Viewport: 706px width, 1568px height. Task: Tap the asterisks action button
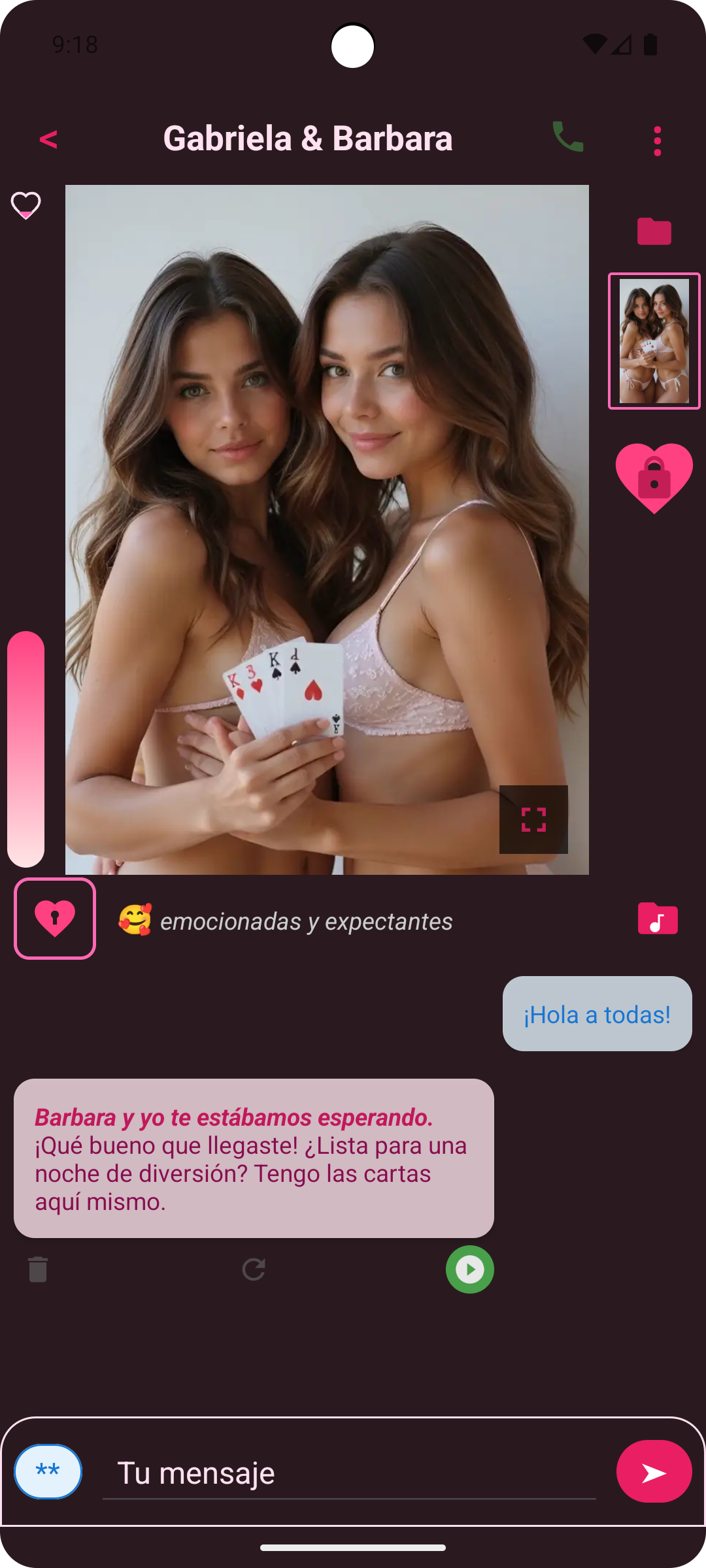point(48,1471)
